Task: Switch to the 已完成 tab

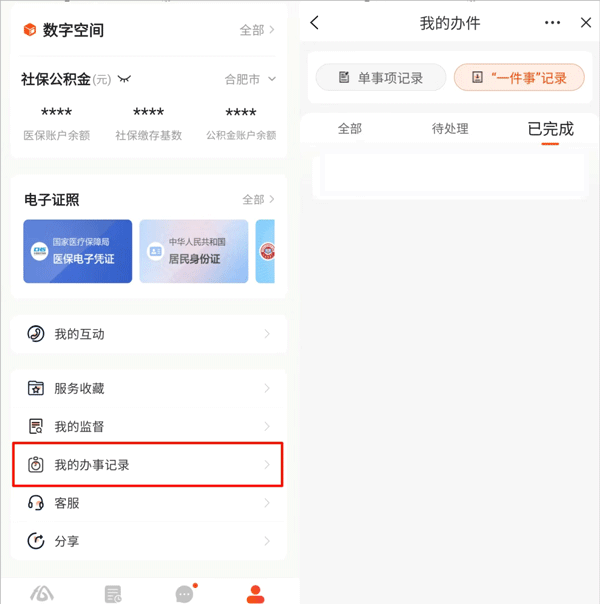Action: point(550,129)
